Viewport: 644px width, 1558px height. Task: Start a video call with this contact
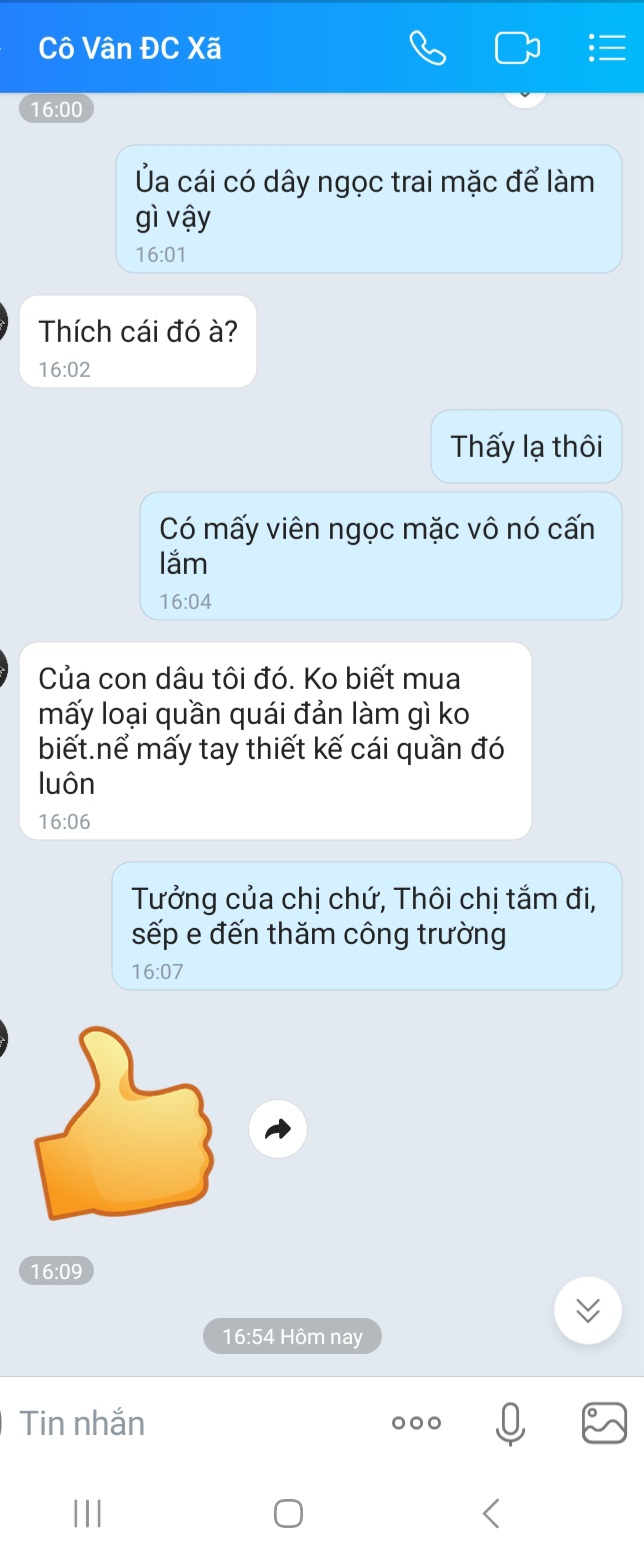pyautogui.click(x=517, y=48)
